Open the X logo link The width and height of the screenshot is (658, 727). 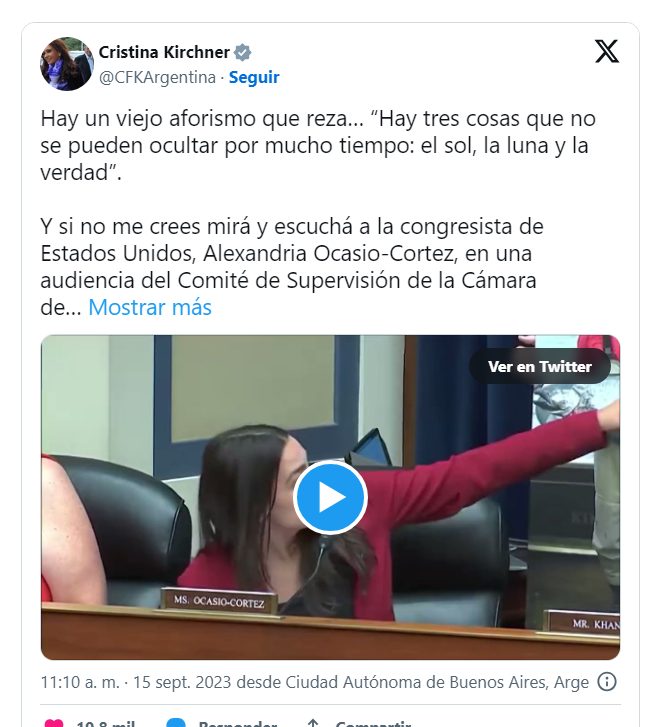click(x=606, y=52)
